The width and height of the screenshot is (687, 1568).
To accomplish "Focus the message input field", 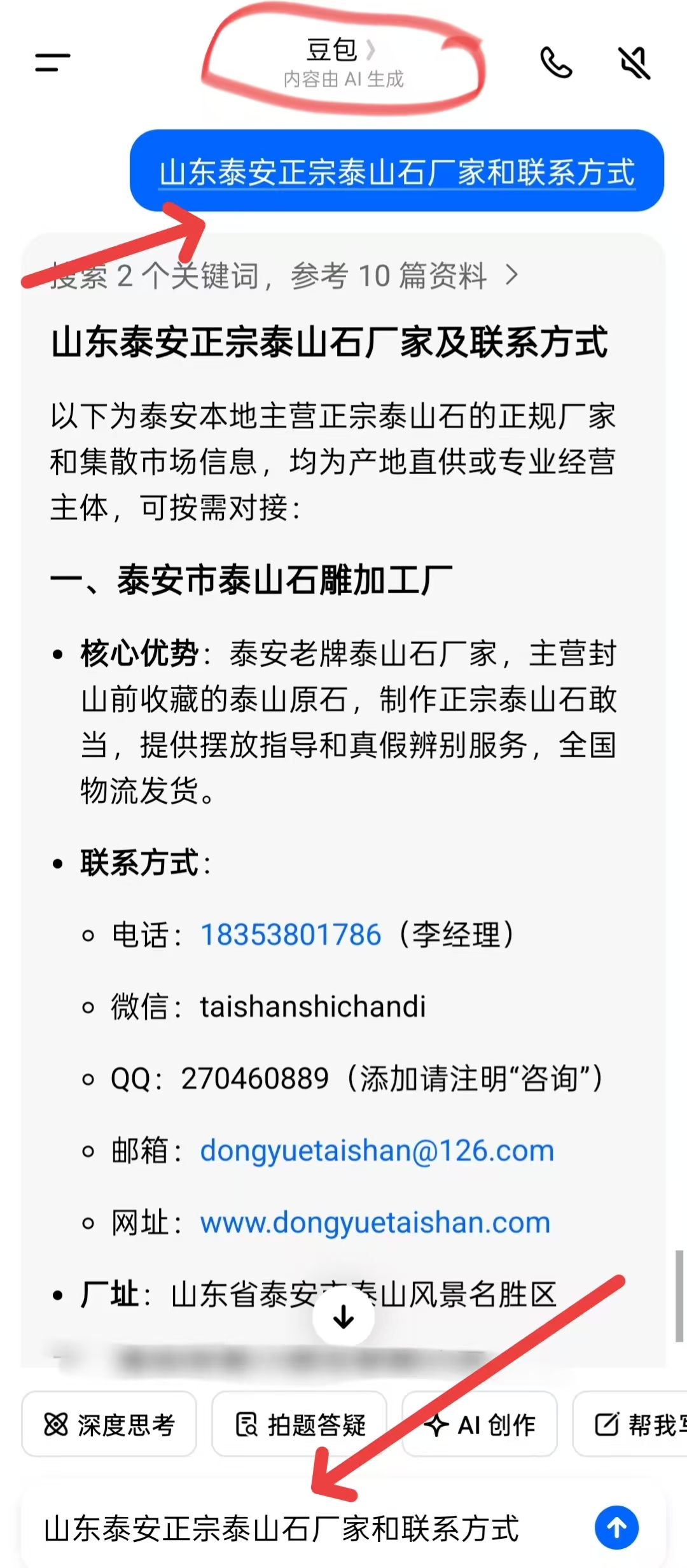I will point(305,1528).
